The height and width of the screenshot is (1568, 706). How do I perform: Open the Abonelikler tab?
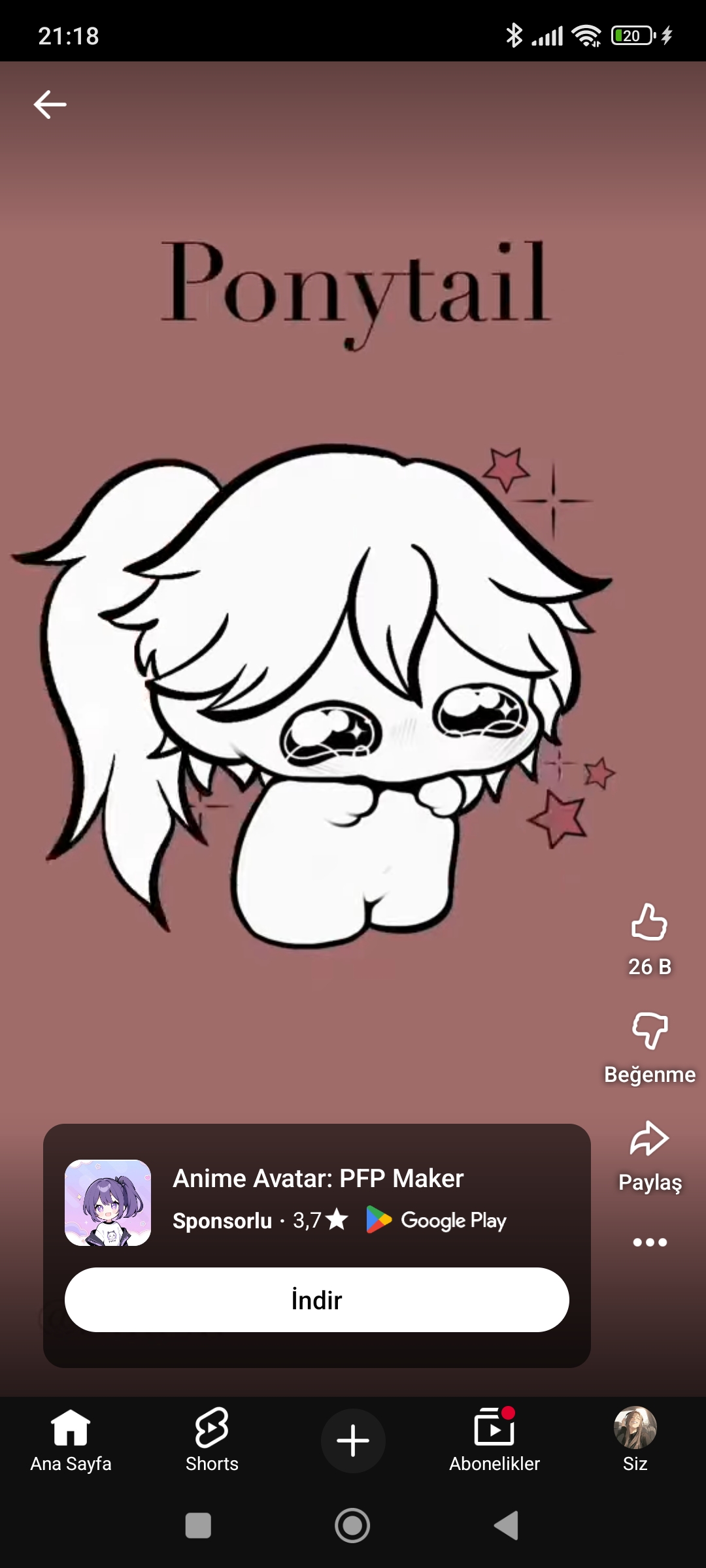point(494,1440)
